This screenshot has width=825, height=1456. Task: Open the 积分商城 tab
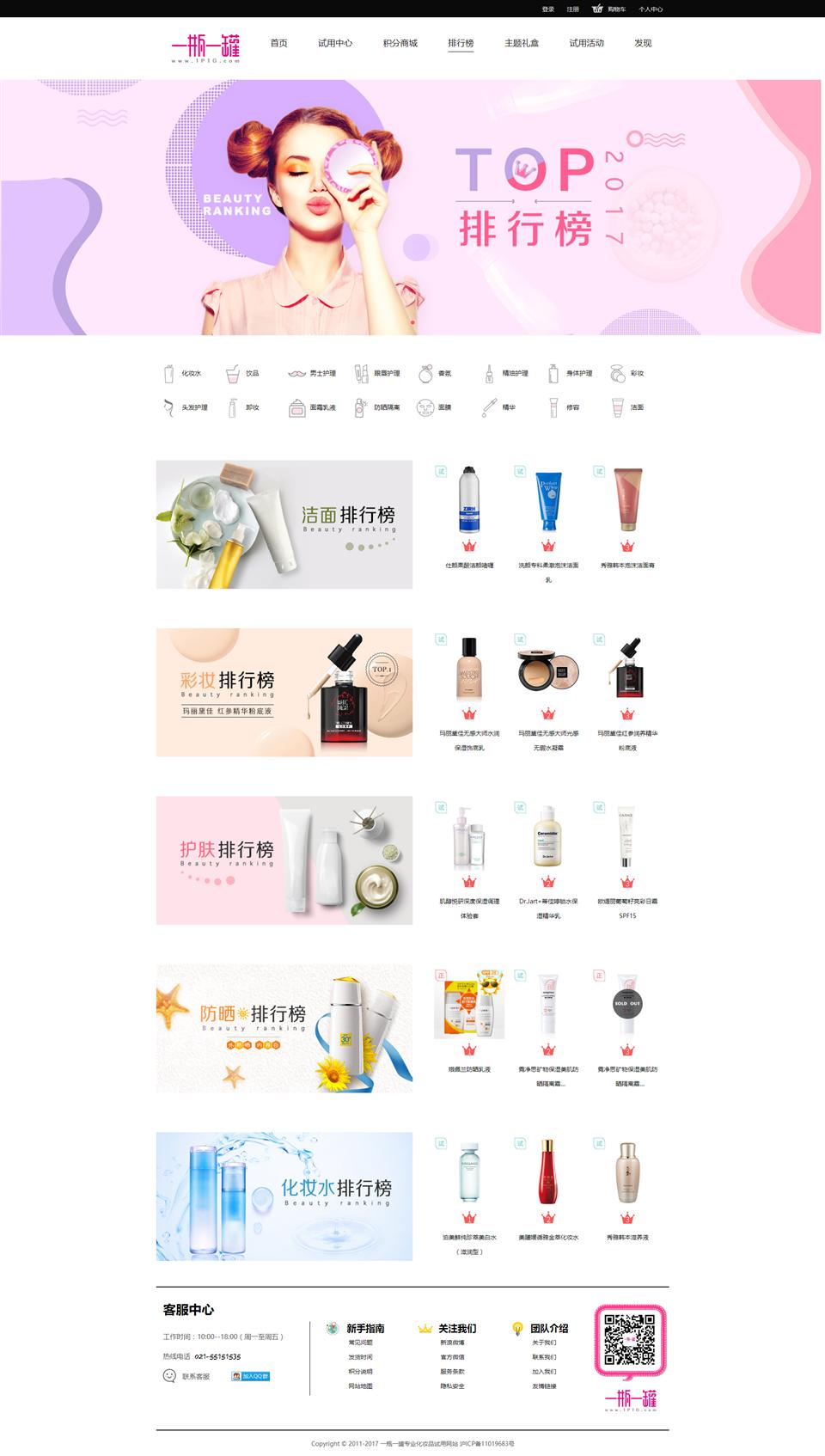coord(400,43)
